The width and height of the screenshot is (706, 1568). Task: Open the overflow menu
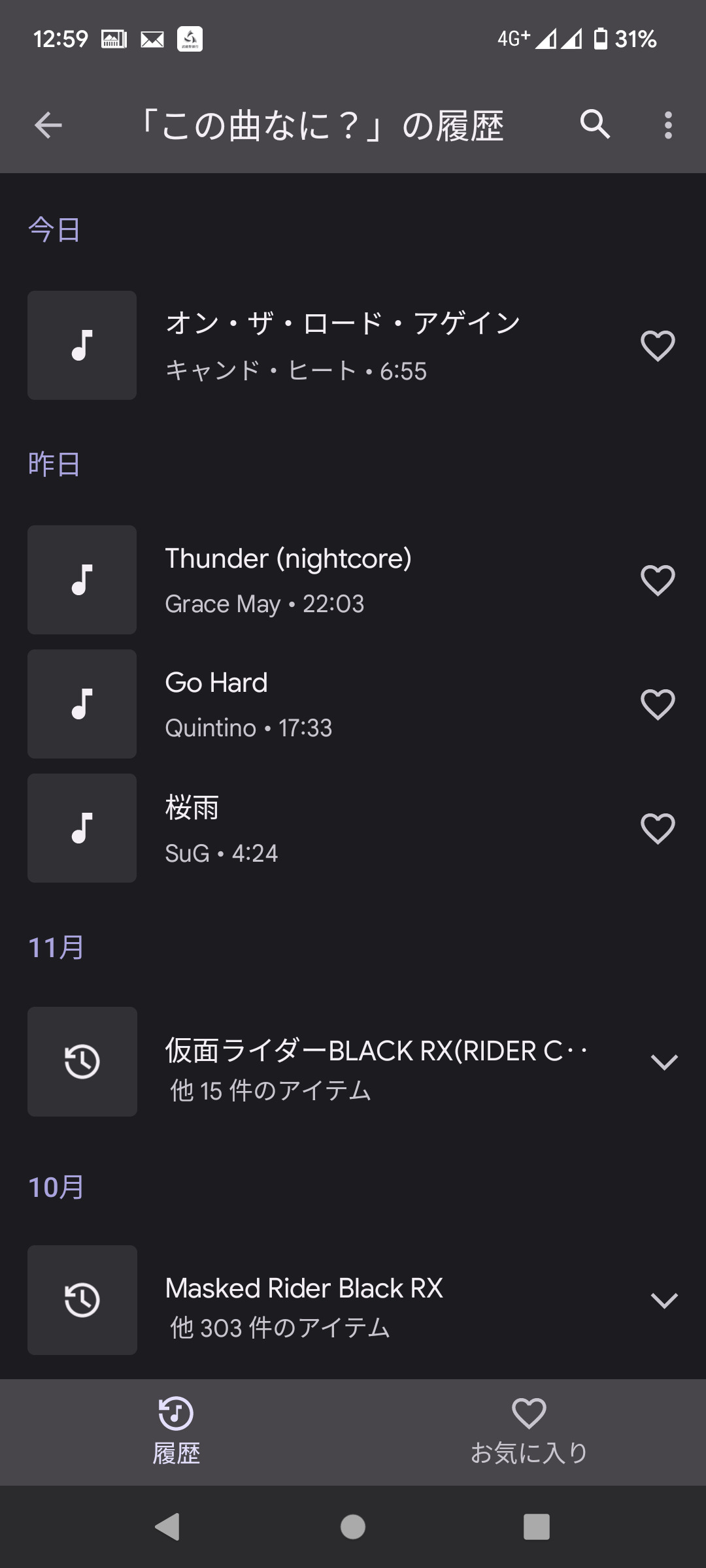click(x=667, y=125)
